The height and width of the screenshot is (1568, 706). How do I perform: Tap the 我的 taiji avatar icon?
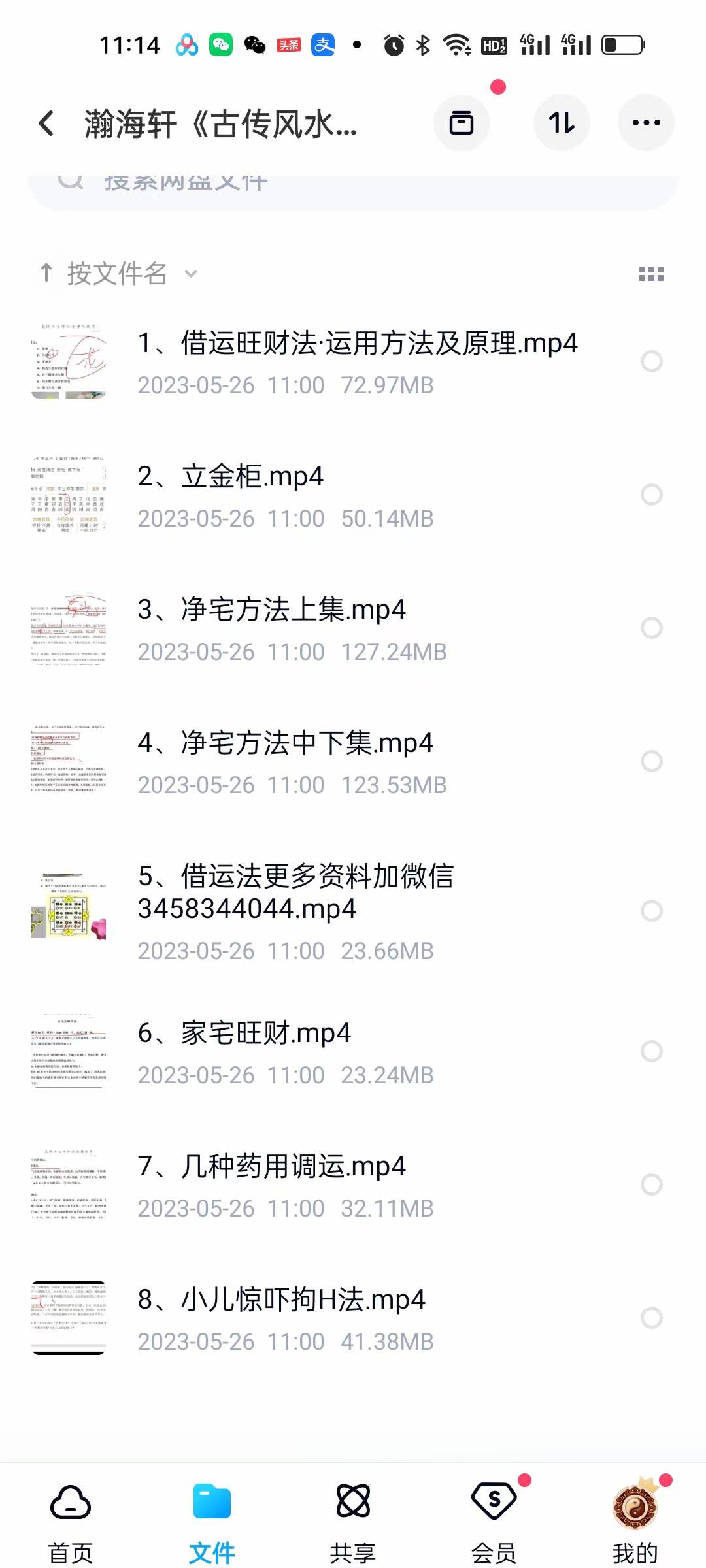(x=635, y=1505)
